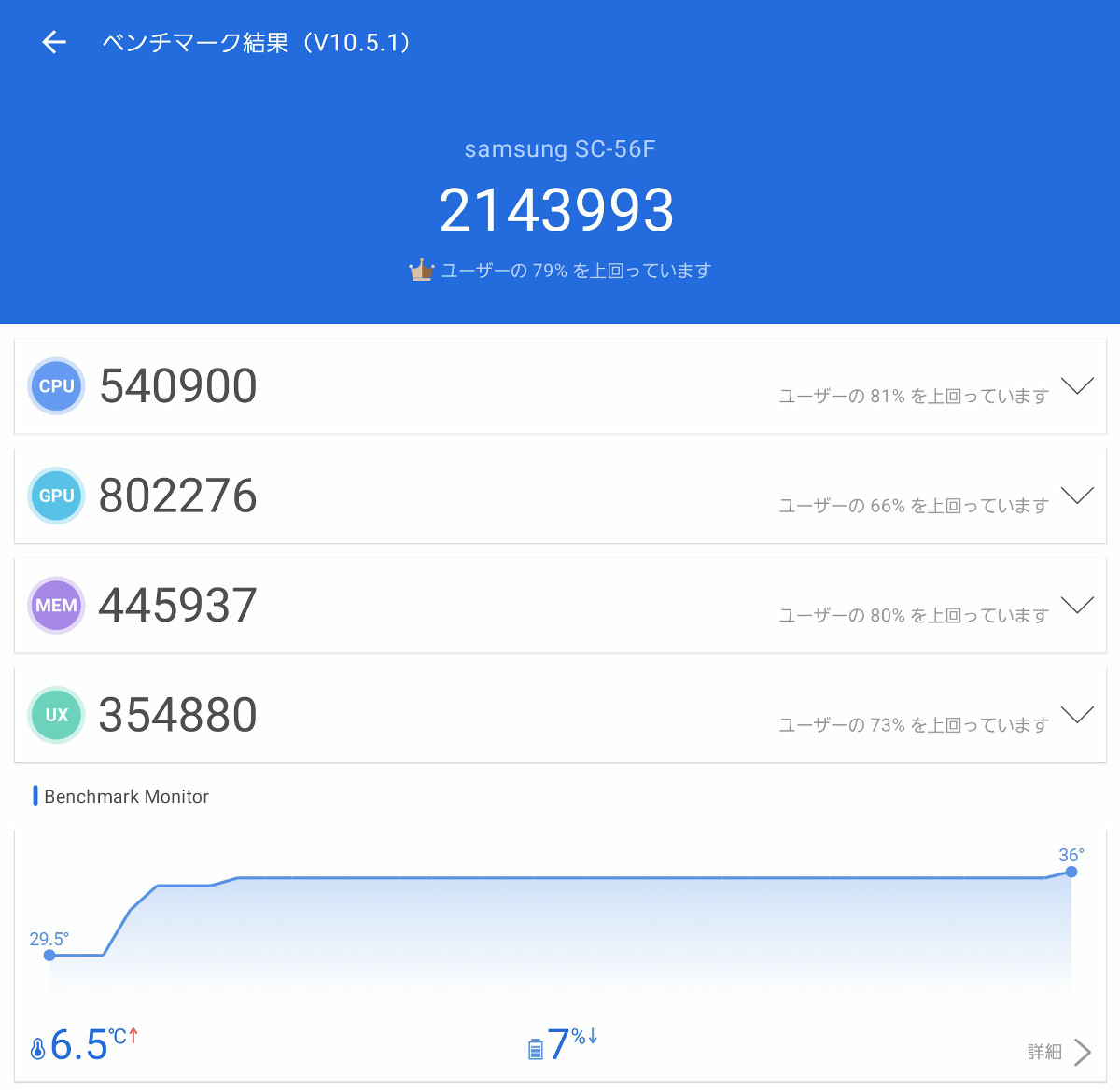Expand the CPU score details
Image resolution: width=1120 pixels, height=1090 pixels.
coord(1077,386)
